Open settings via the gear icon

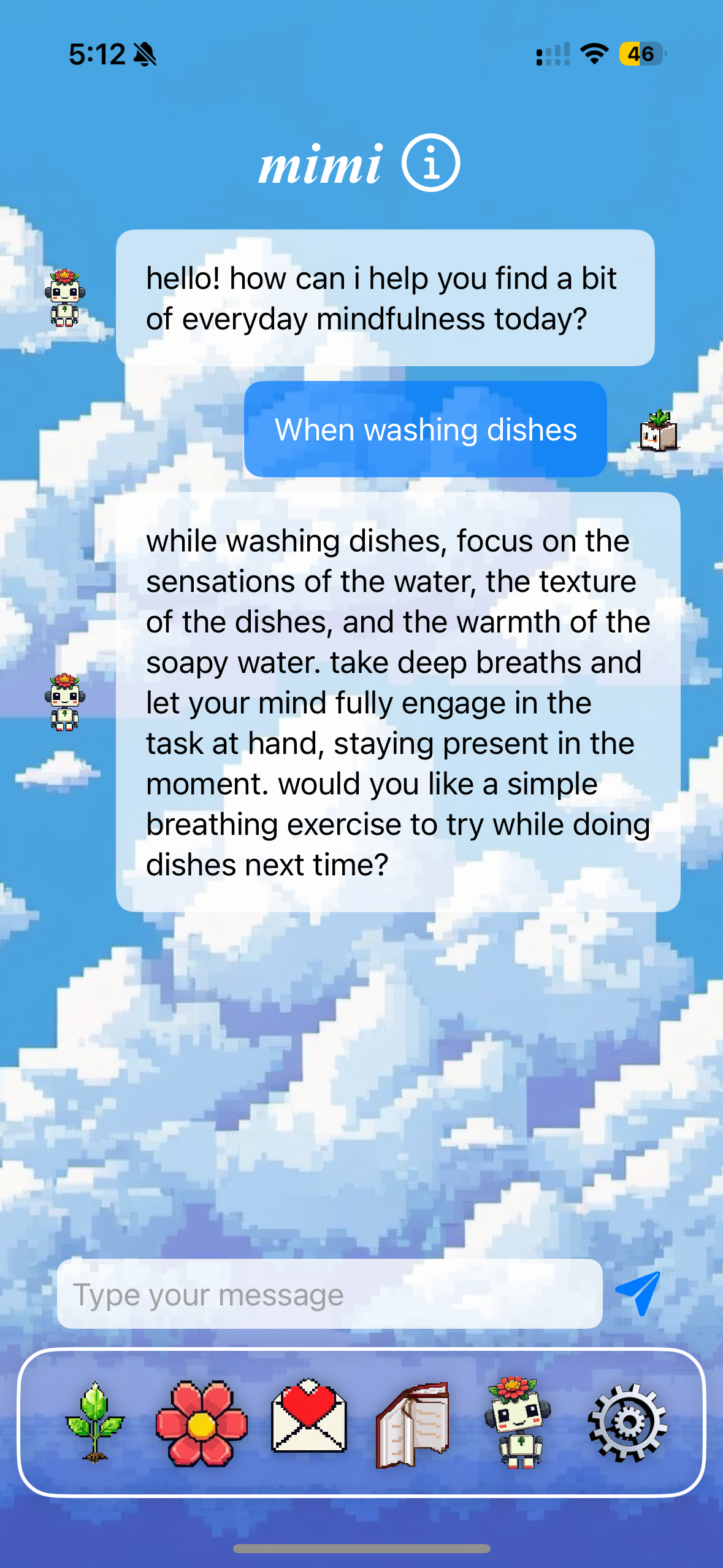(x=627, y=1423)
